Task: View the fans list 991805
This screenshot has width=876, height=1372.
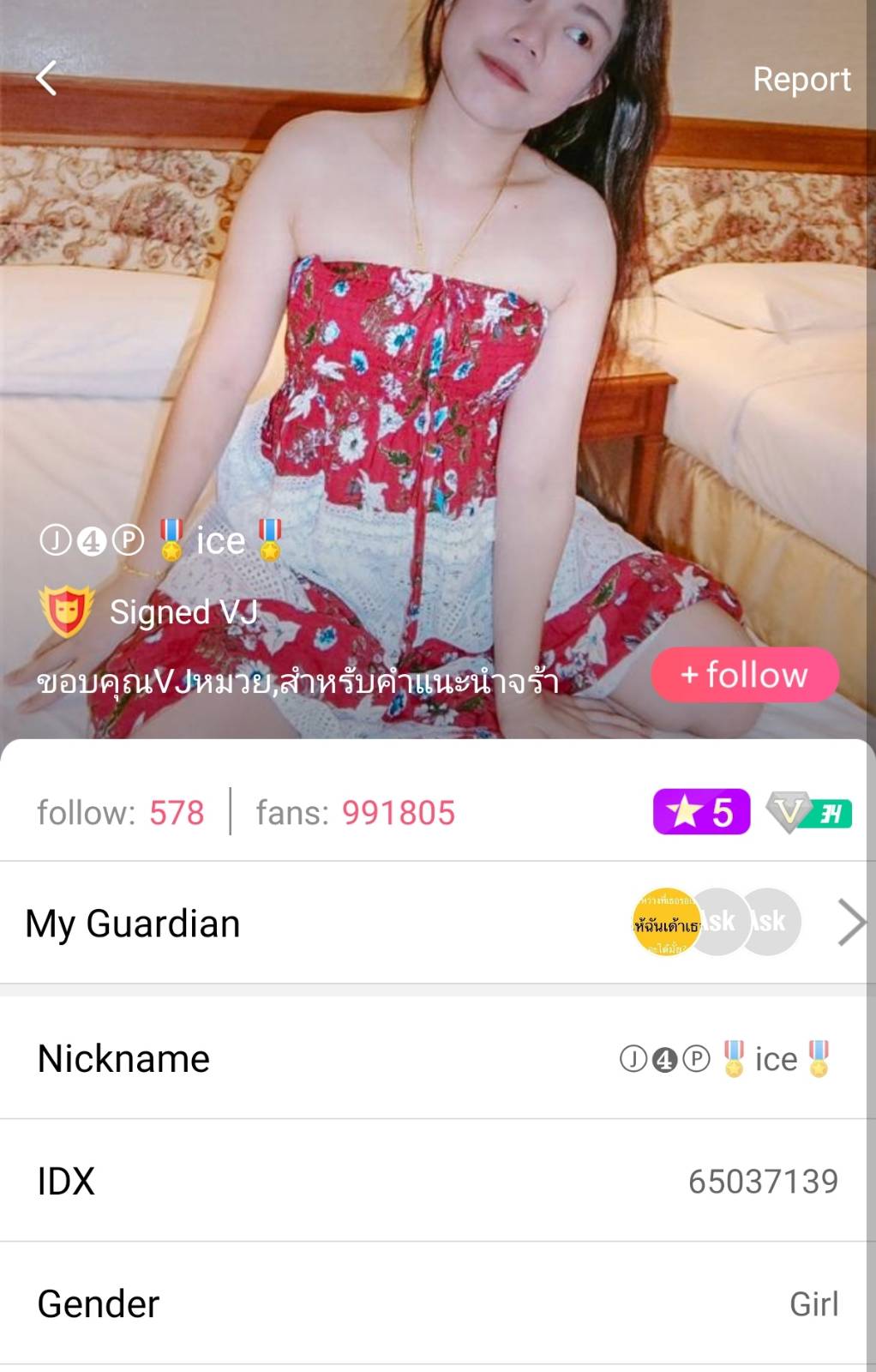Action: click(x=356, y=812)
